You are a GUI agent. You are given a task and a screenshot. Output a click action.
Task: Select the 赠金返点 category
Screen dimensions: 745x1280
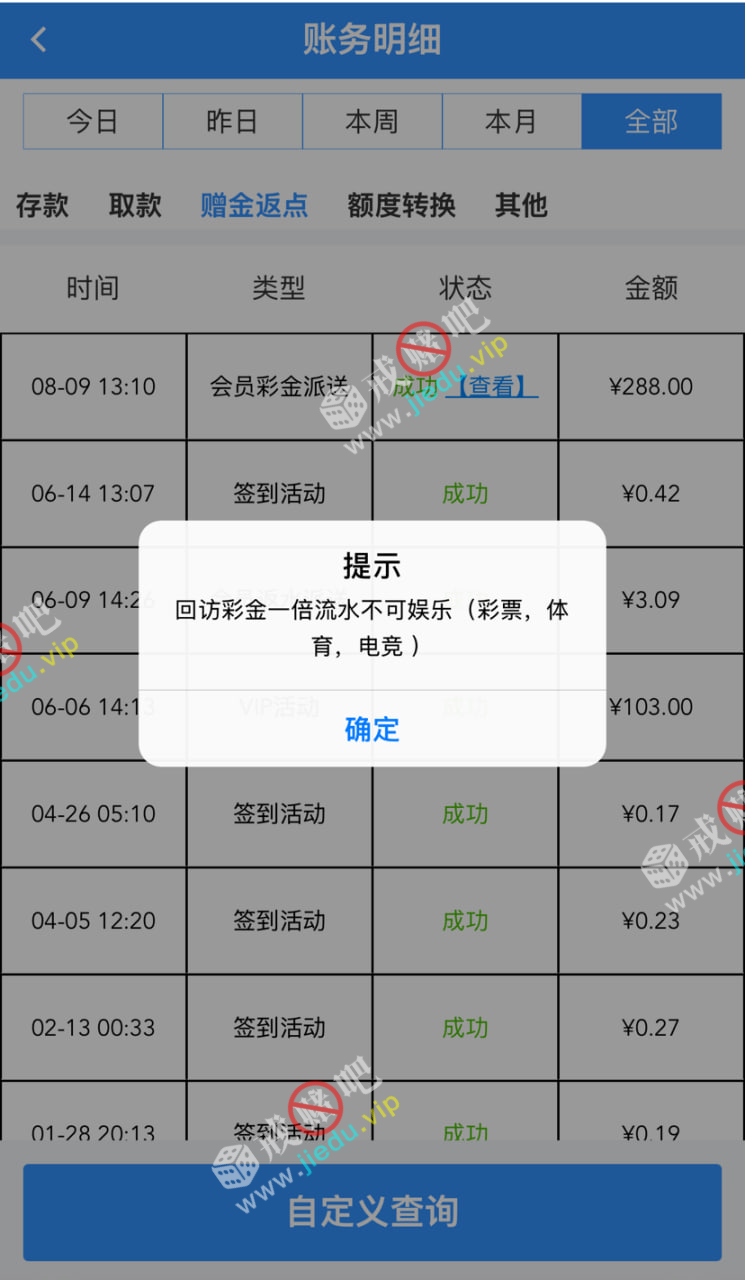(x=254, y=205)
